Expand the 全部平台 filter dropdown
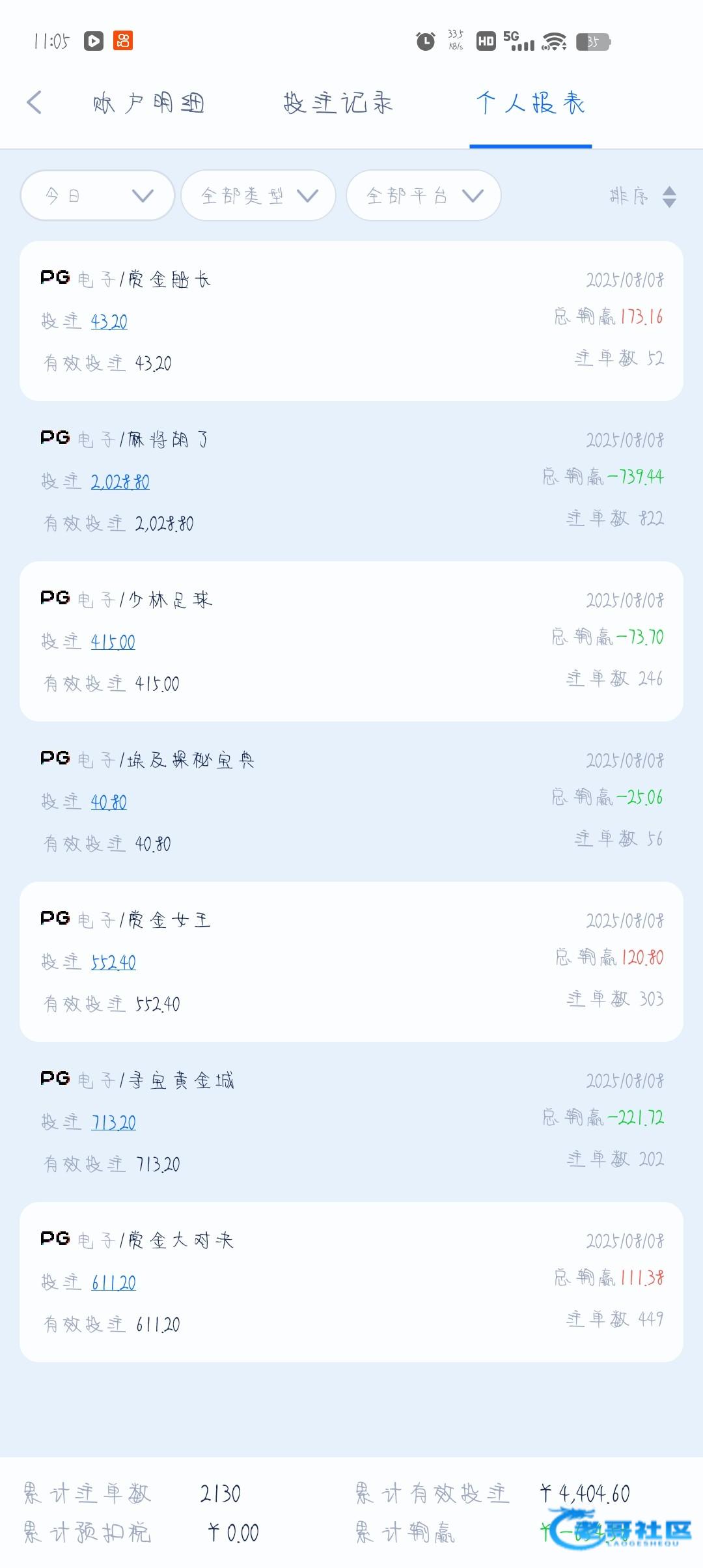 tap(424, 195)
